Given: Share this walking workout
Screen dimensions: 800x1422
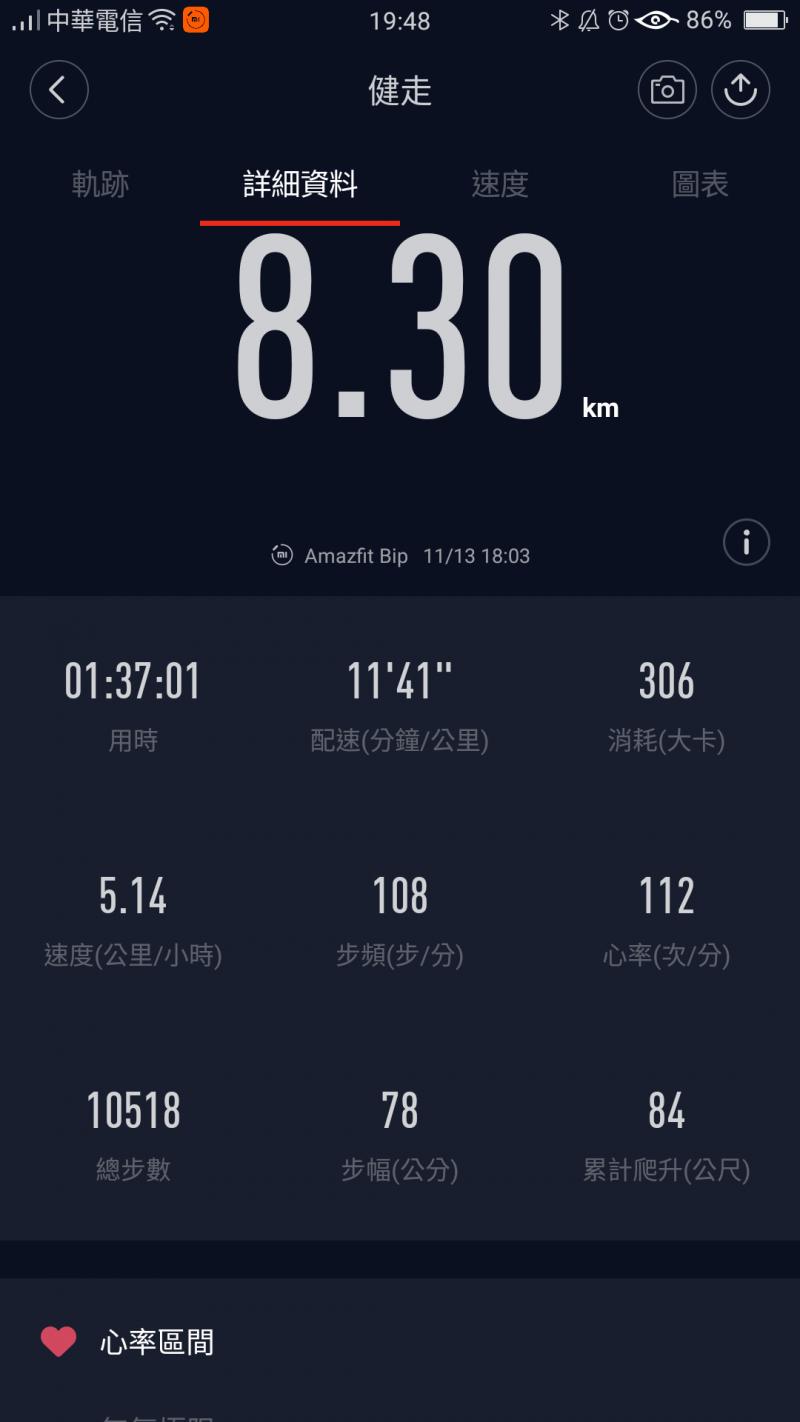Looking at the screenshot, I should tap(740, 91).
